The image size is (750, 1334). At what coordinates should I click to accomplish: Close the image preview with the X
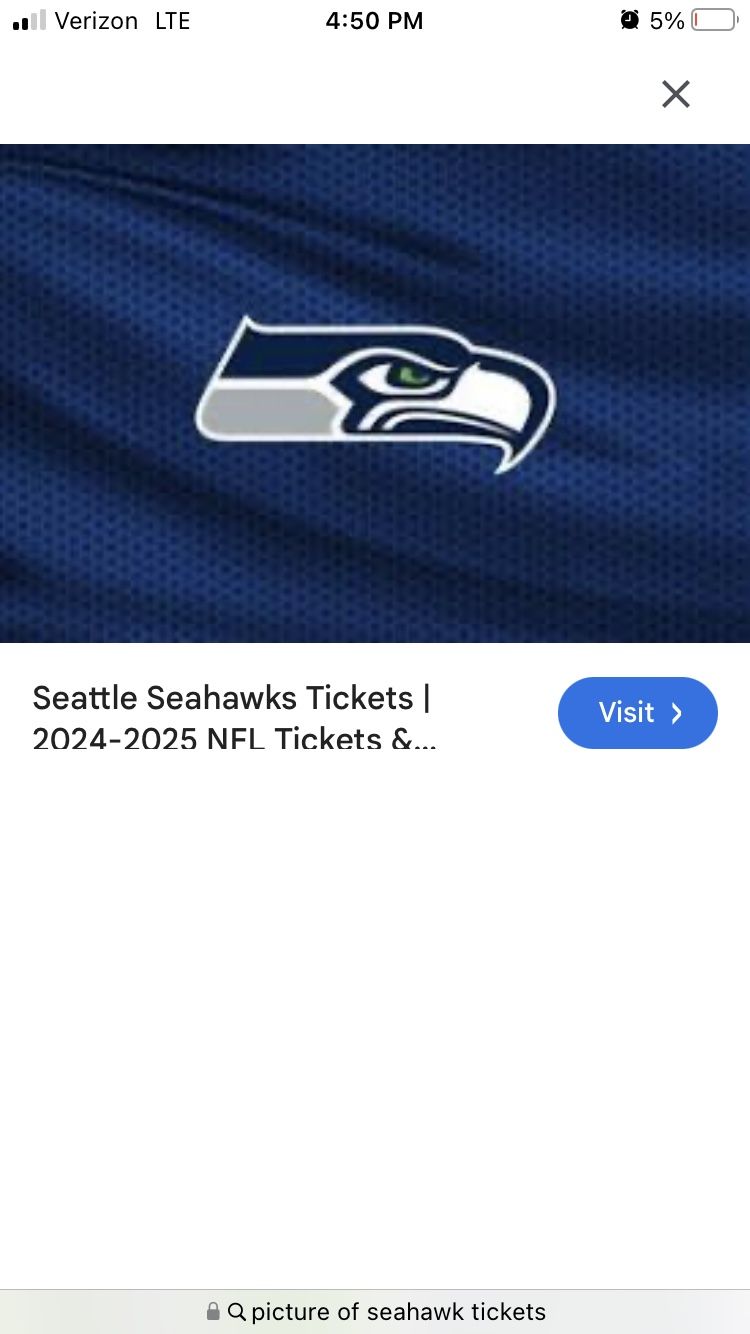point(676,94)
